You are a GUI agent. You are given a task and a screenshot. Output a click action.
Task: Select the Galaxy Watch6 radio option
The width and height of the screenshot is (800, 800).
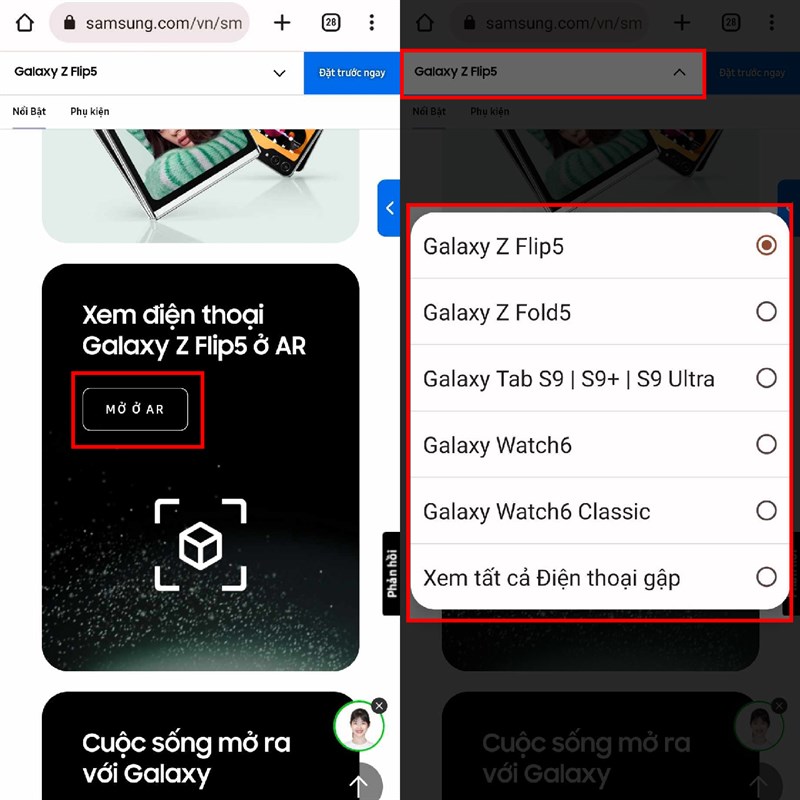click(766, 445)
